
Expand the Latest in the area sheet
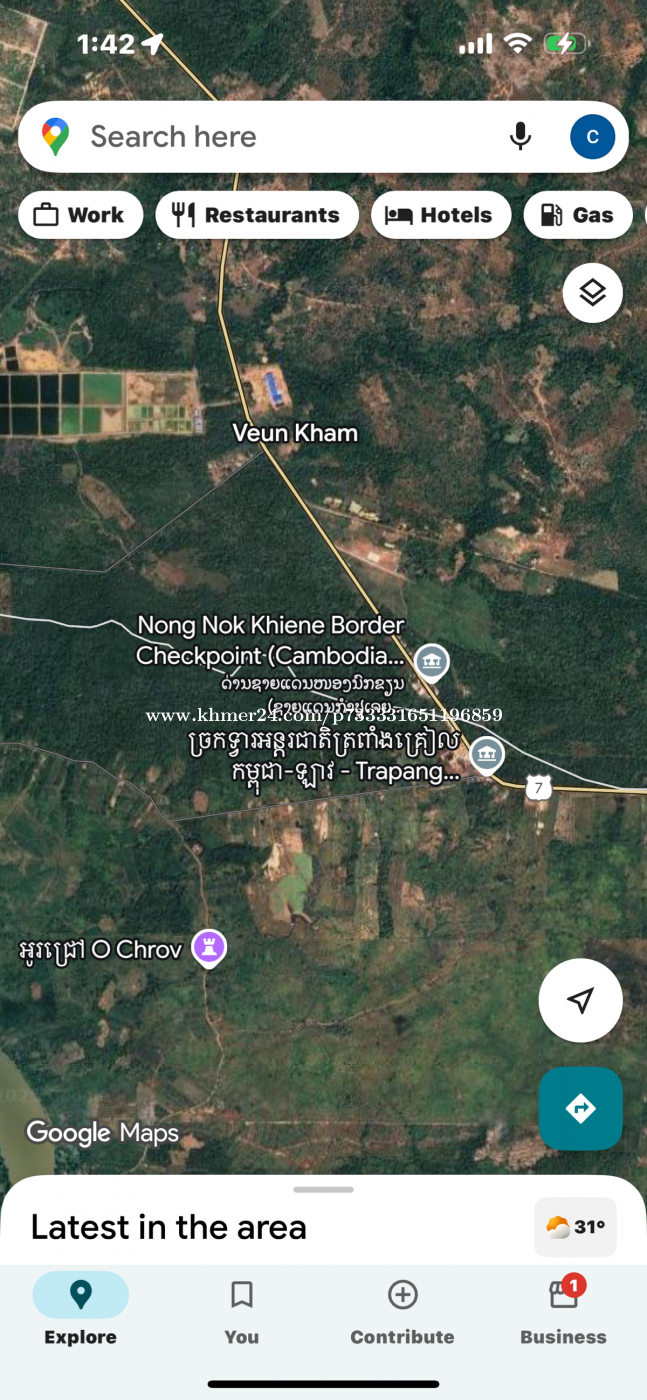coord(323,1190)
